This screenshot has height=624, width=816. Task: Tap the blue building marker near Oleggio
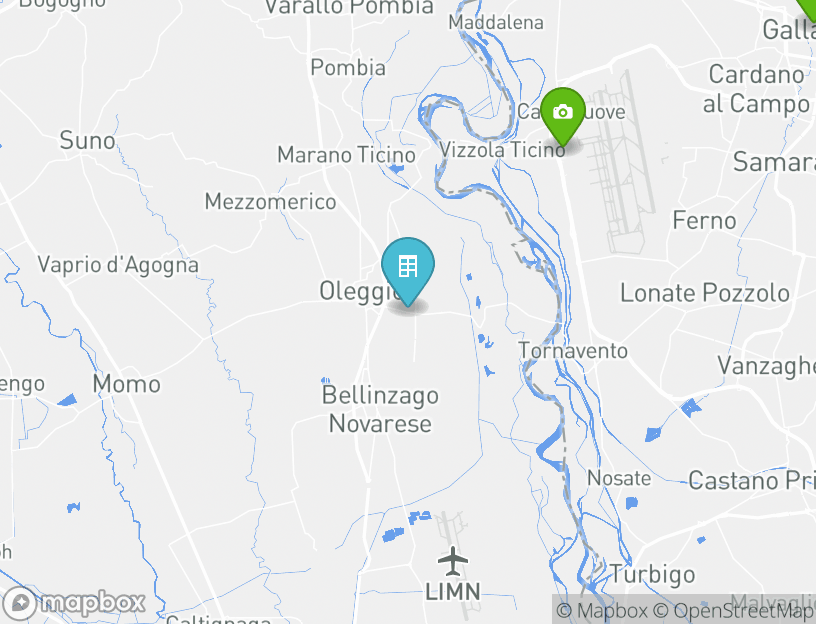pos(408,268)
